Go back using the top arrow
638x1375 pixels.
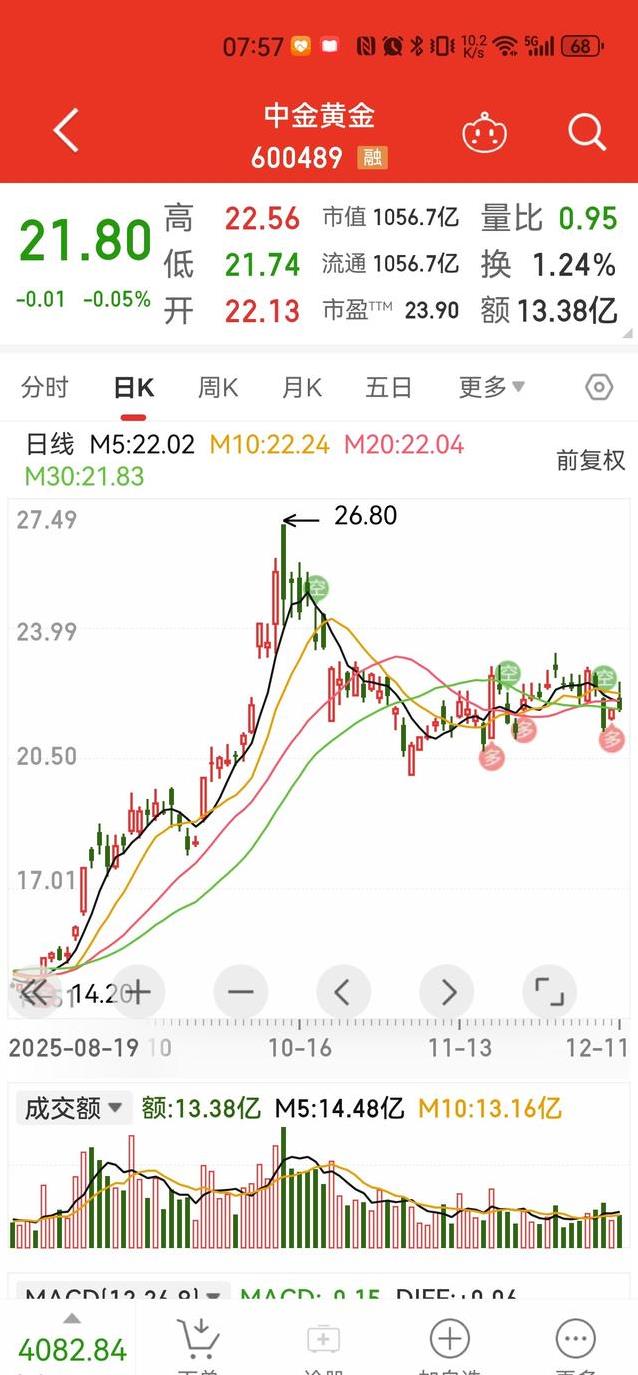66,132
